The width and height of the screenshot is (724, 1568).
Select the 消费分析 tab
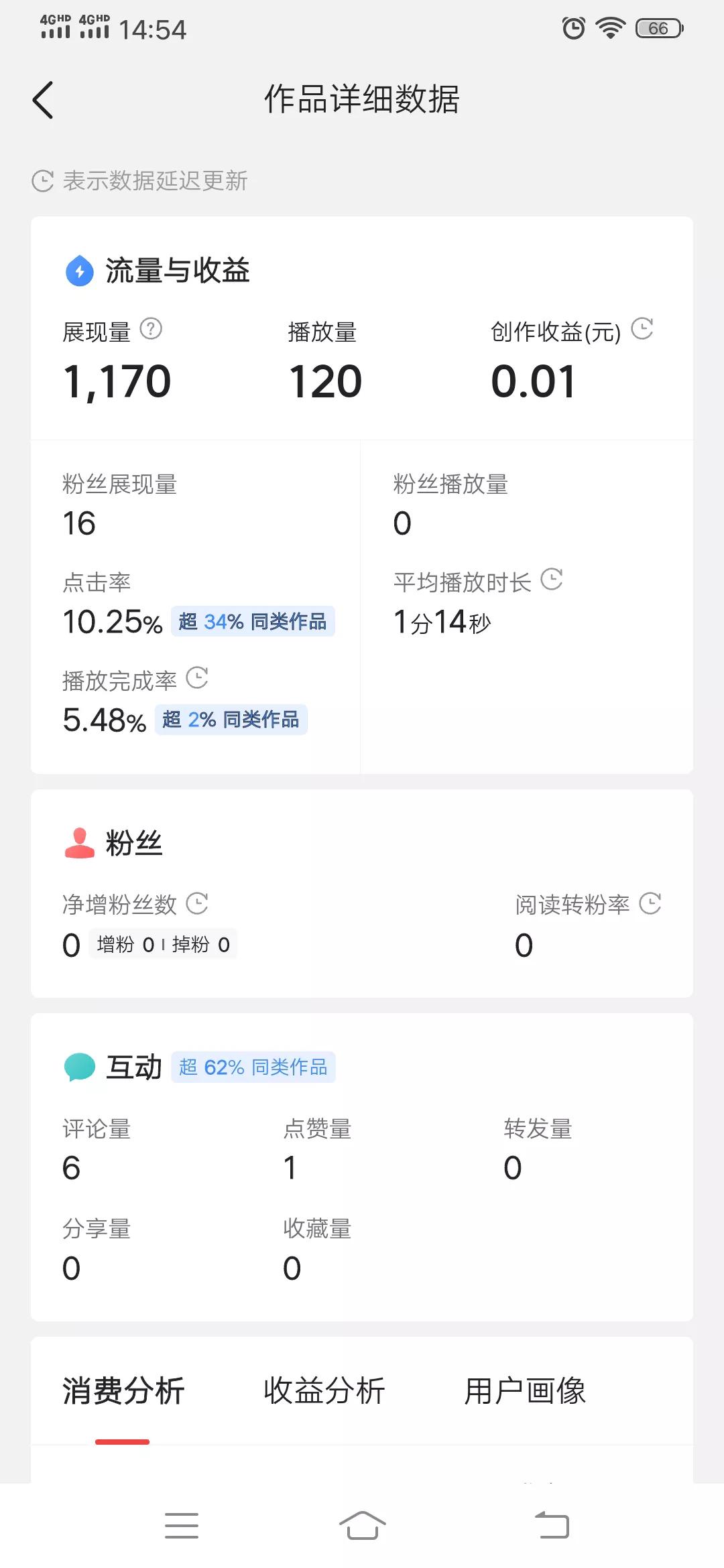123,1391
